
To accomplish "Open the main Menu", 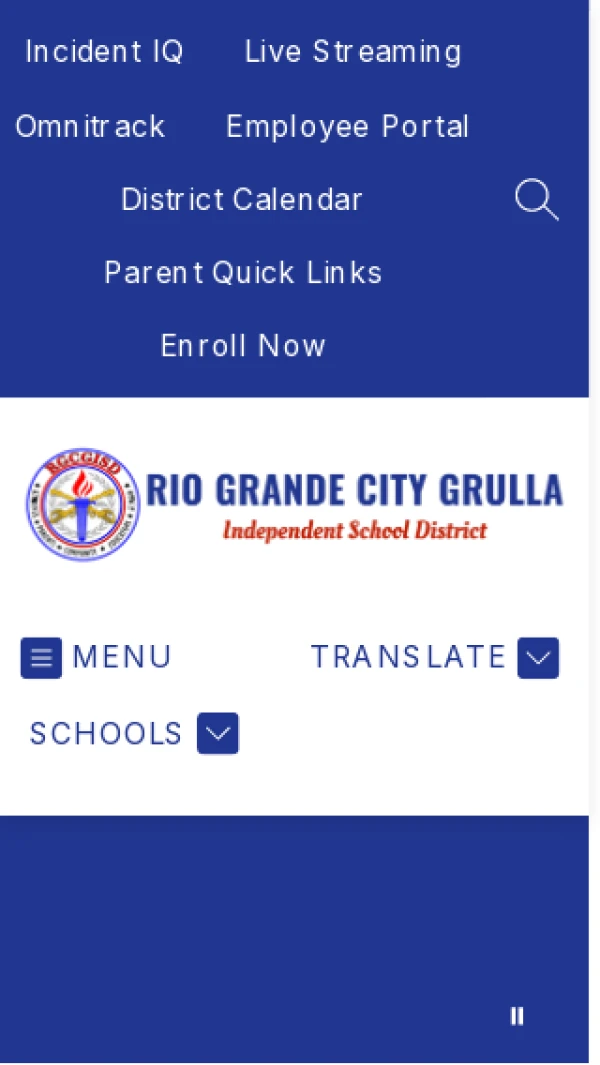I will point(96,657).
